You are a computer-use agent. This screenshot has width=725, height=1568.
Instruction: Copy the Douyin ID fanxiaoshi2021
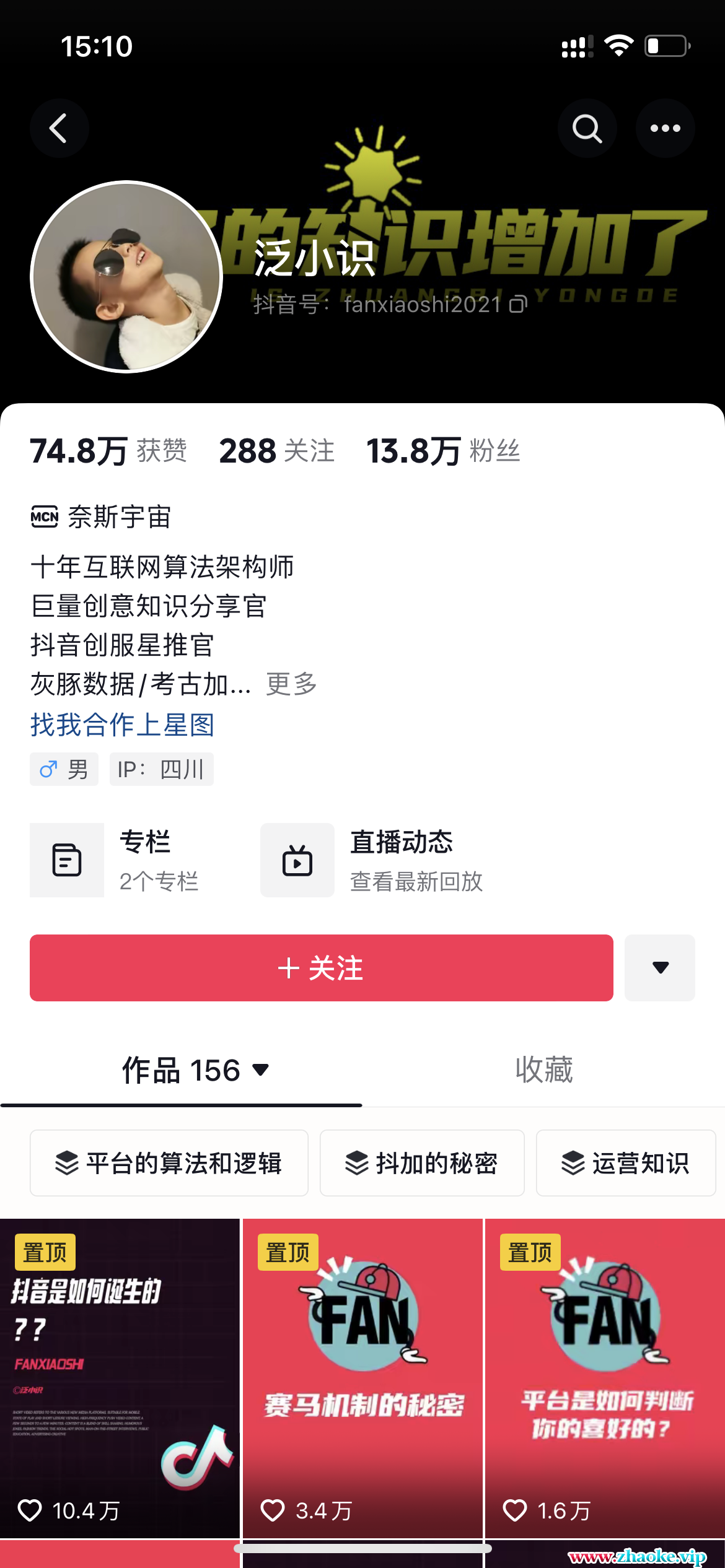[518, 305]
